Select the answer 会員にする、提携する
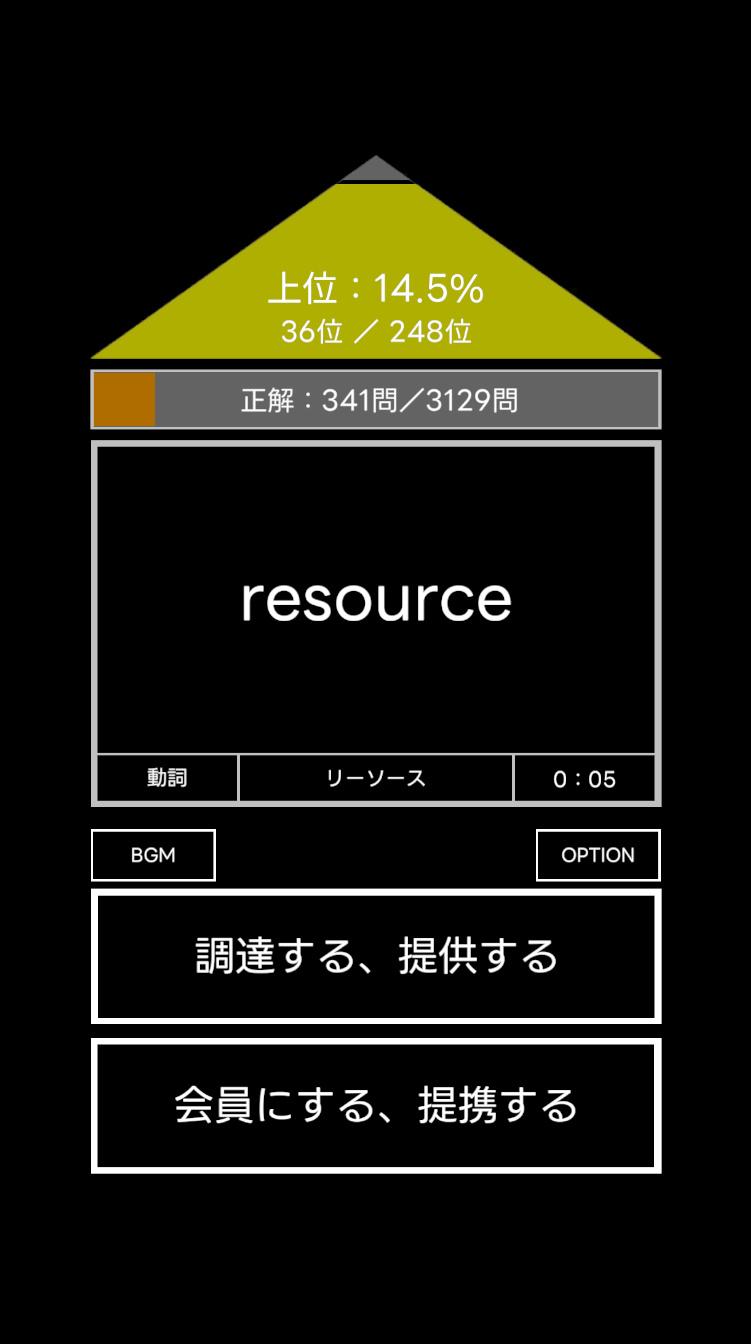Image resolution: width=751 pixels, height=1344 pixels. click(376, 1106)
